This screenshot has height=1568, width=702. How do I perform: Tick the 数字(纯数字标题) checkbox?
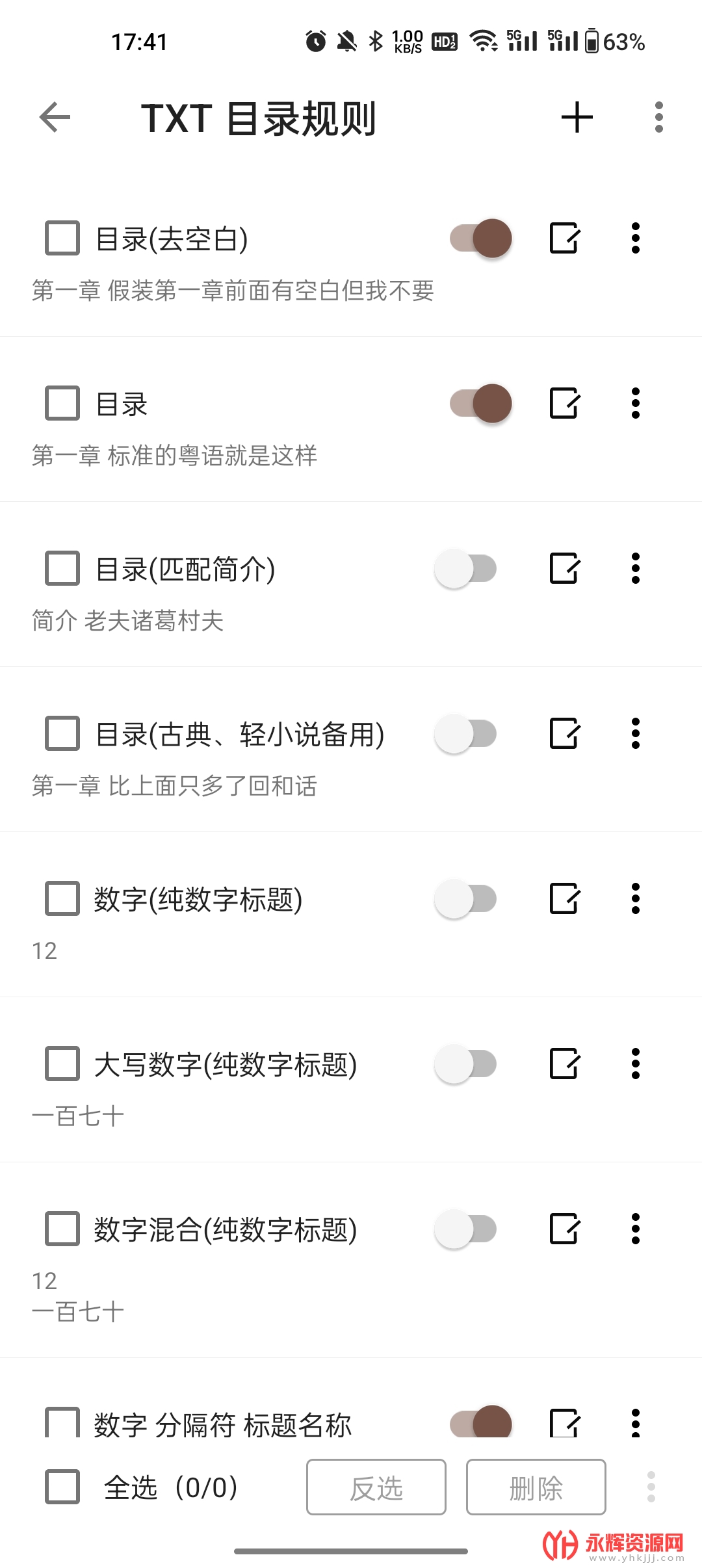click(x=62, y=898)
